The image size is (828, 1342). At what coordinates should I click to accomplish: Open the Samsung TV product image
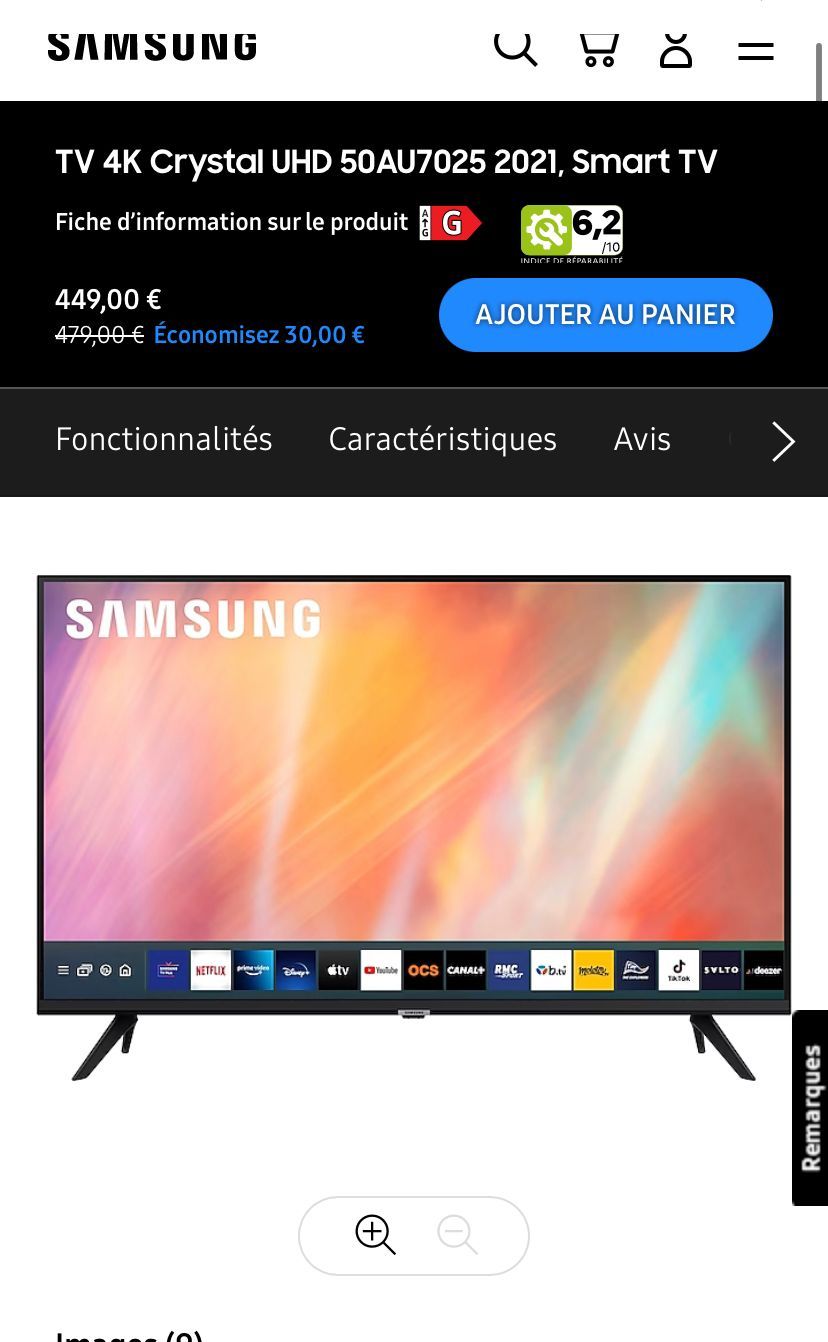413,800
